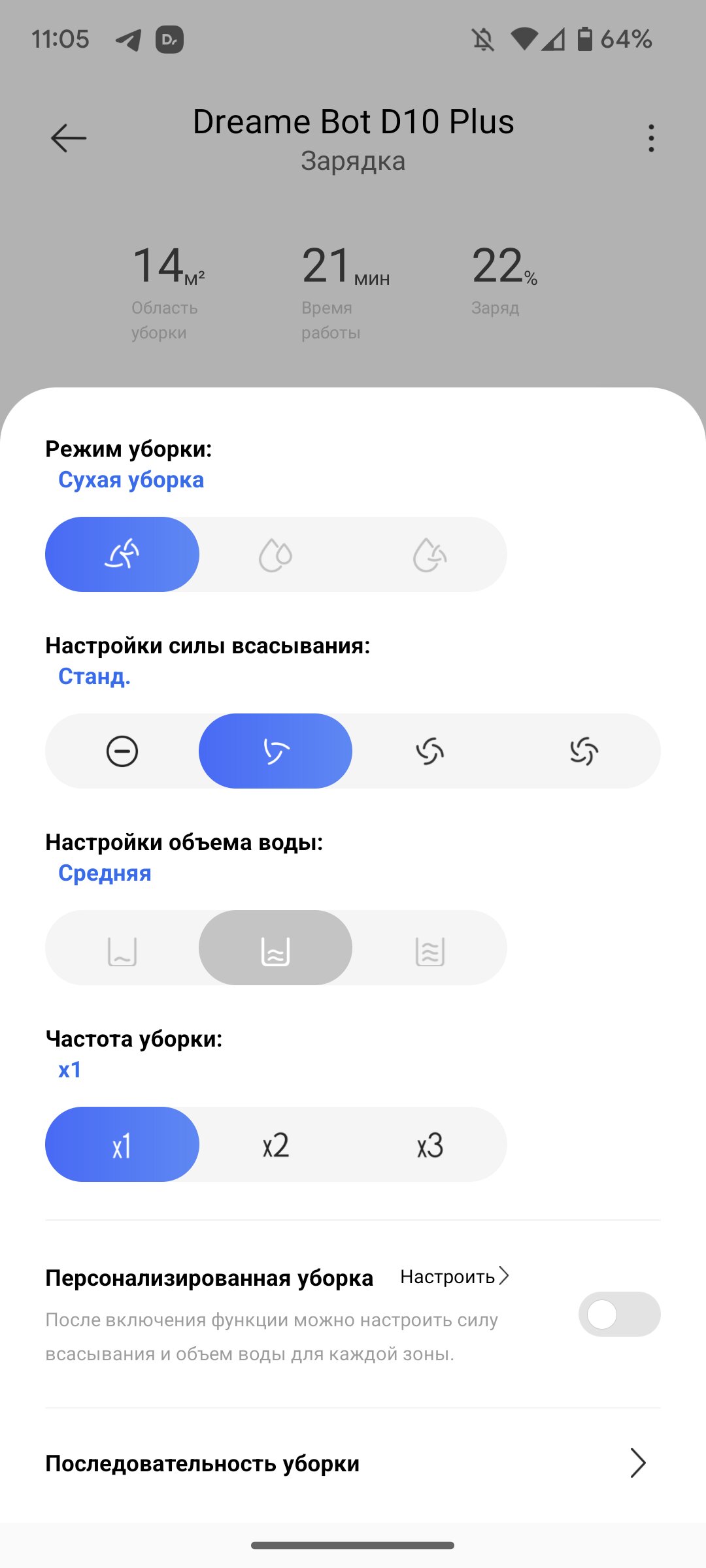
Task: Set suction power to quiet mode
Action: point(122,751)
